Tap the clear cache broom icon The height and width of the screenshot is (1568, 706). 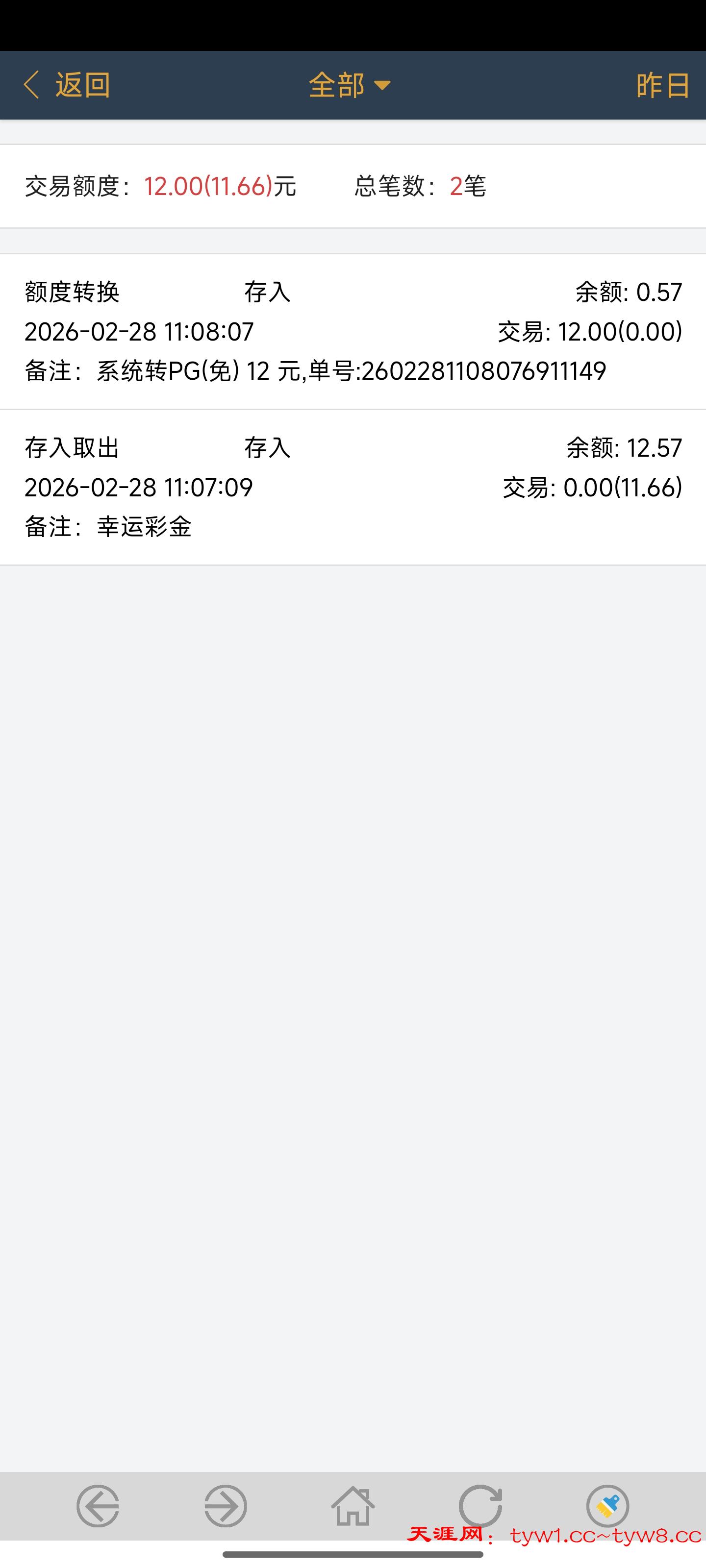click(607, 1506)
